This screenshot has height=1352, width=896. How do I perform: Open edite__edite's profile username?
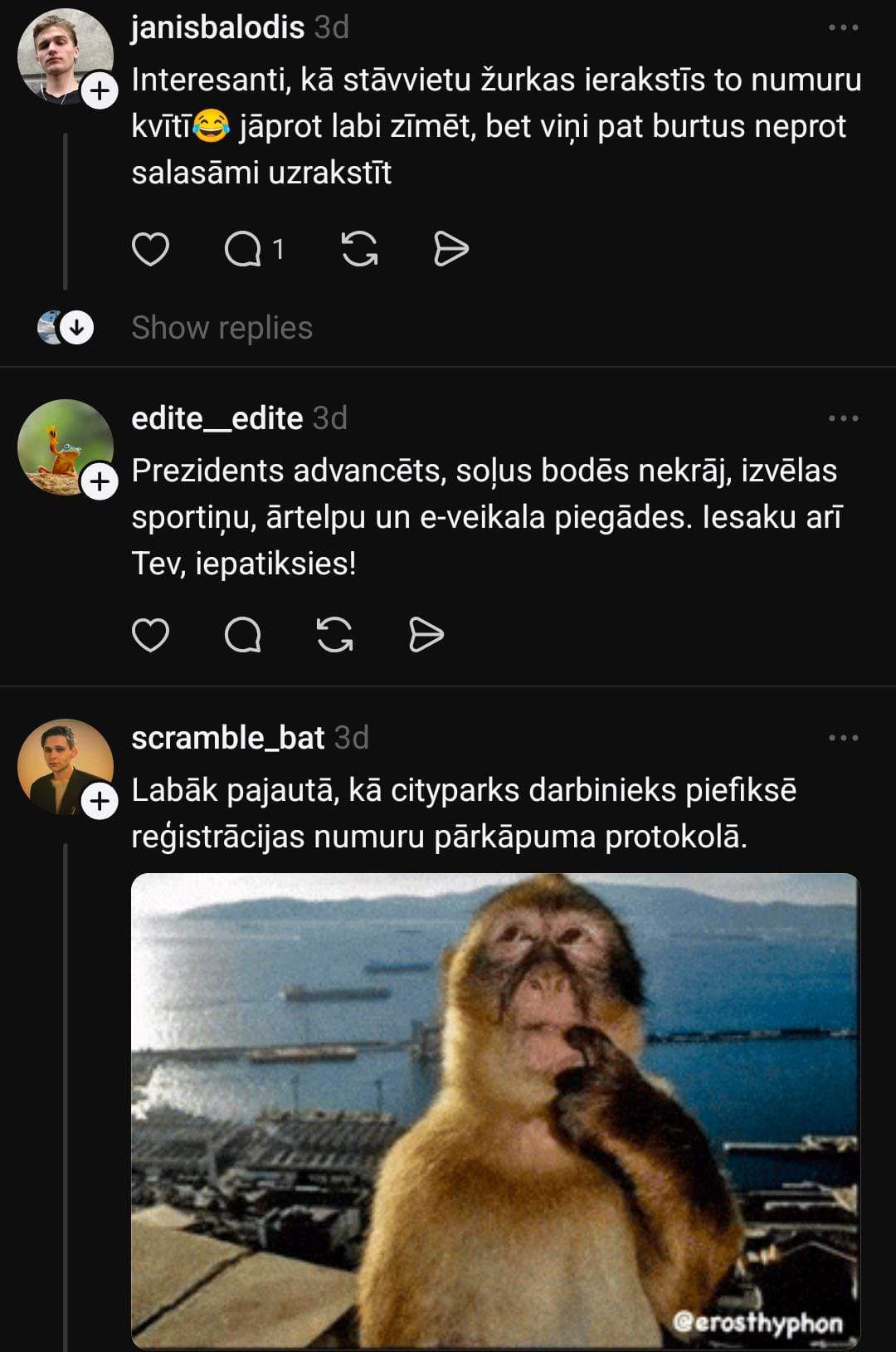pos(217,418)
